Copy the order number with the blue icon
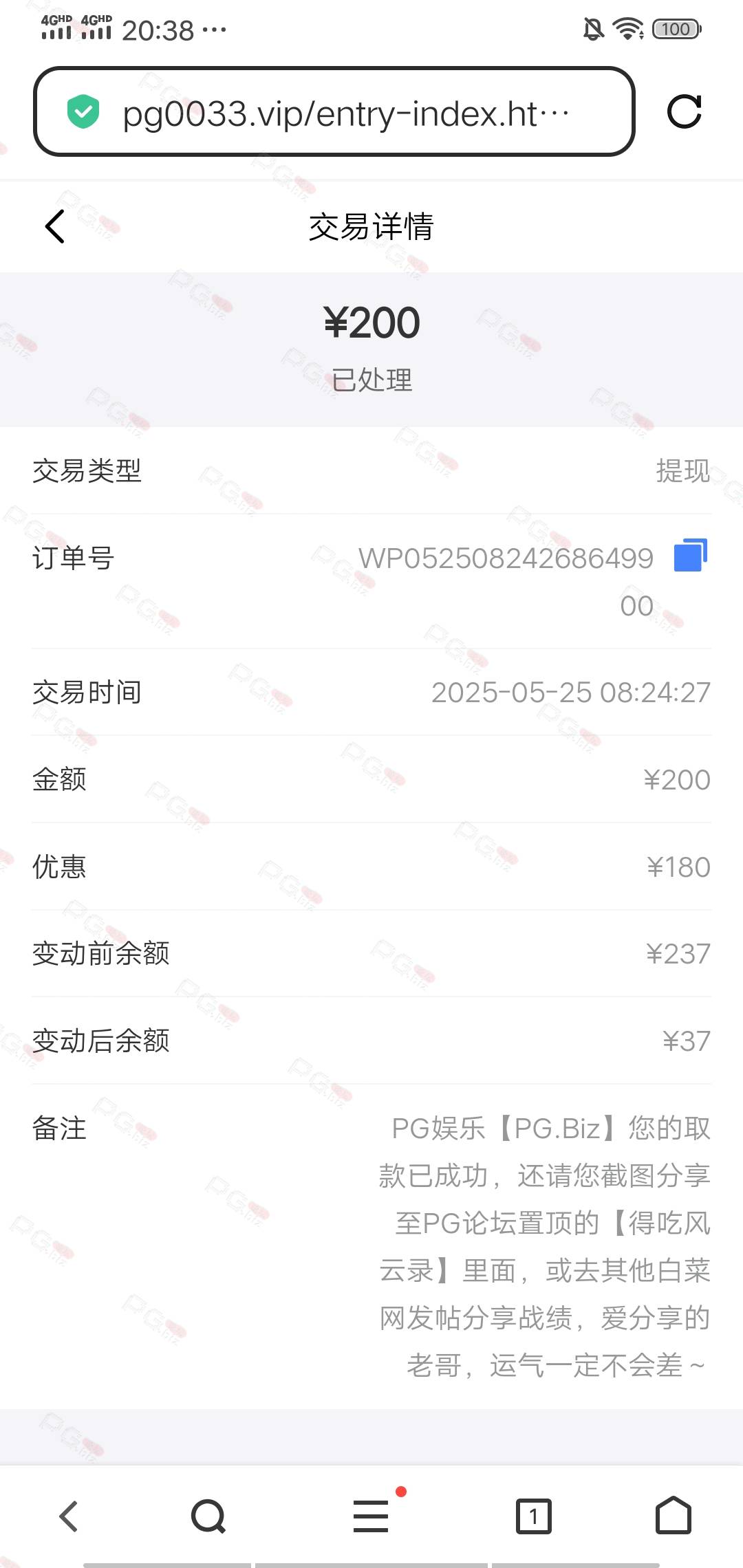Screen dimensions: 743x1568 [x=690, y=555]
